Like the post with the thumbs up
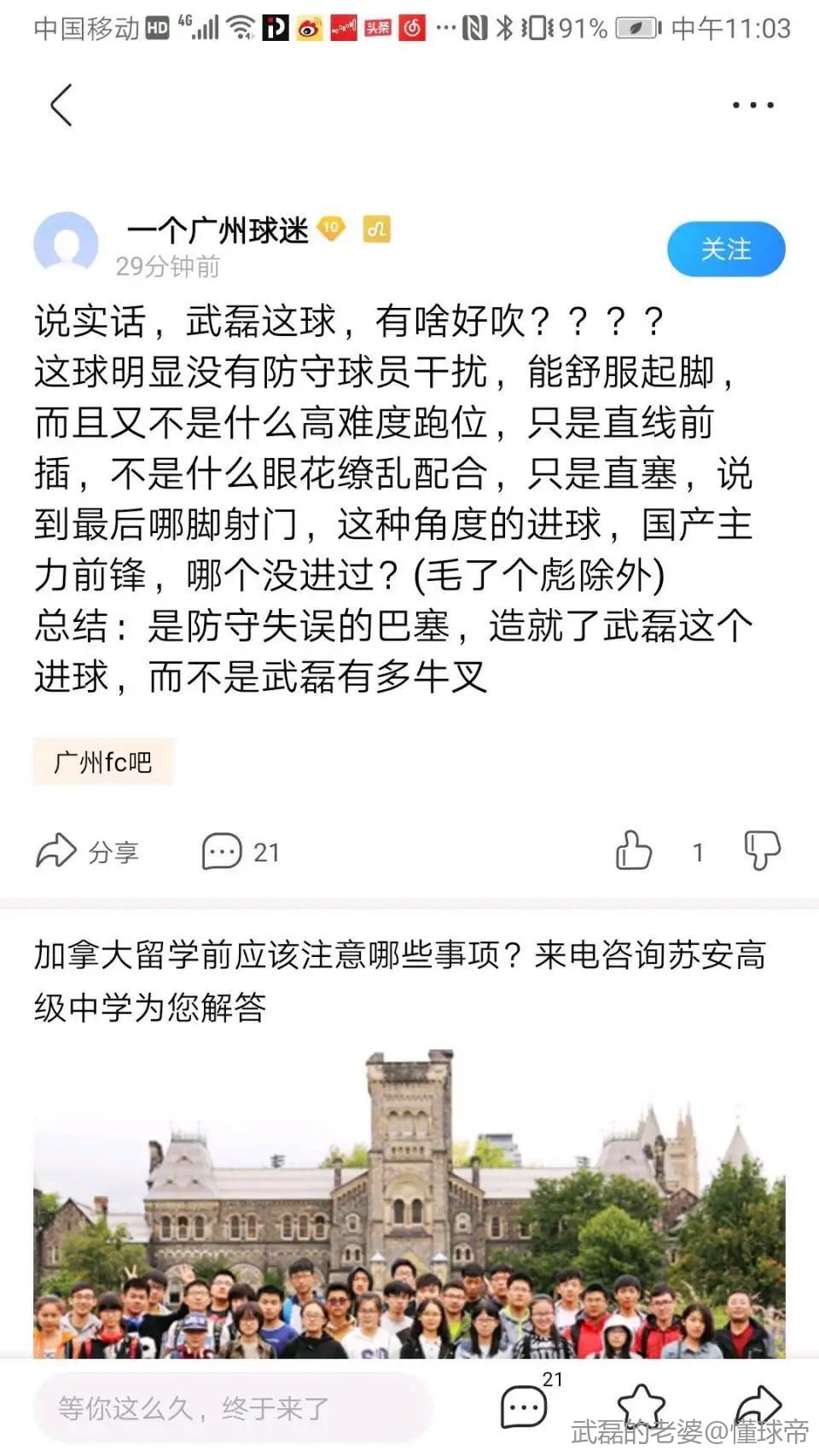The width and height of the screenshot is (819, 1456). 634,850
